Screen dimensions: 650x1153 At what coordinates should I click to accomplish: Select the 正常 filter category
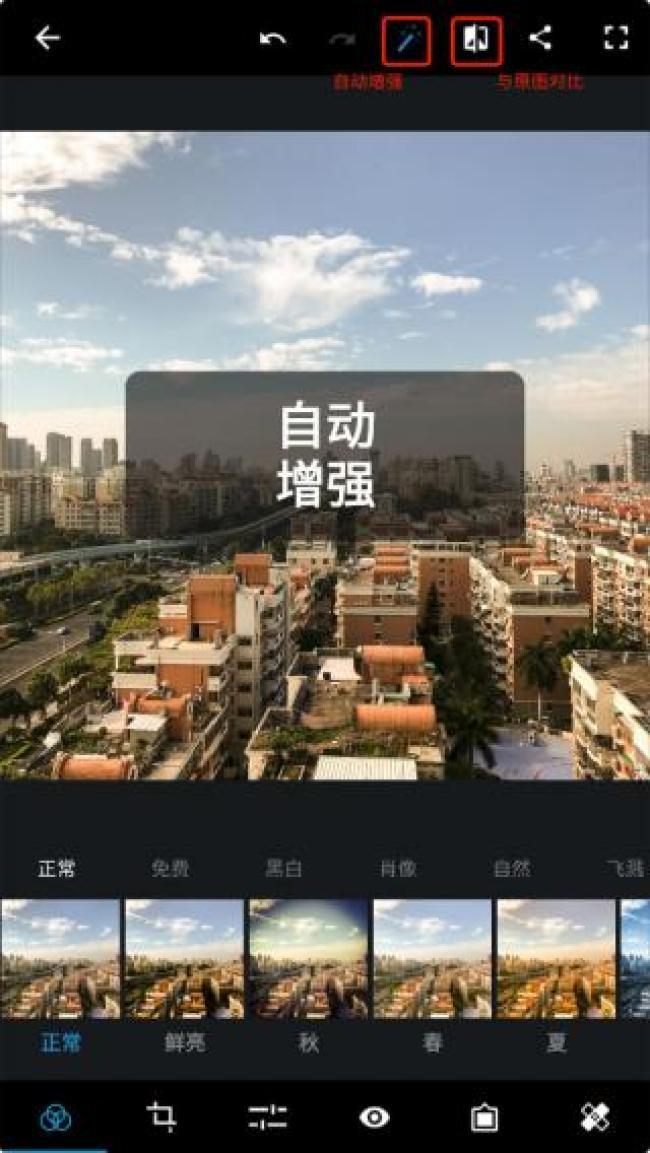point(57,868)
